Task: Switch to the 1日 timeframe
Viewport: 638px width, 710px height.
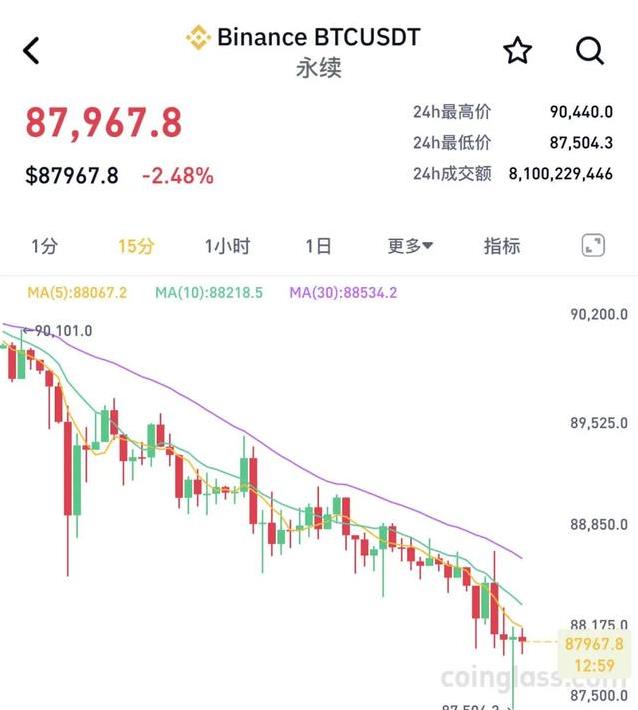Action: point(318,246)
